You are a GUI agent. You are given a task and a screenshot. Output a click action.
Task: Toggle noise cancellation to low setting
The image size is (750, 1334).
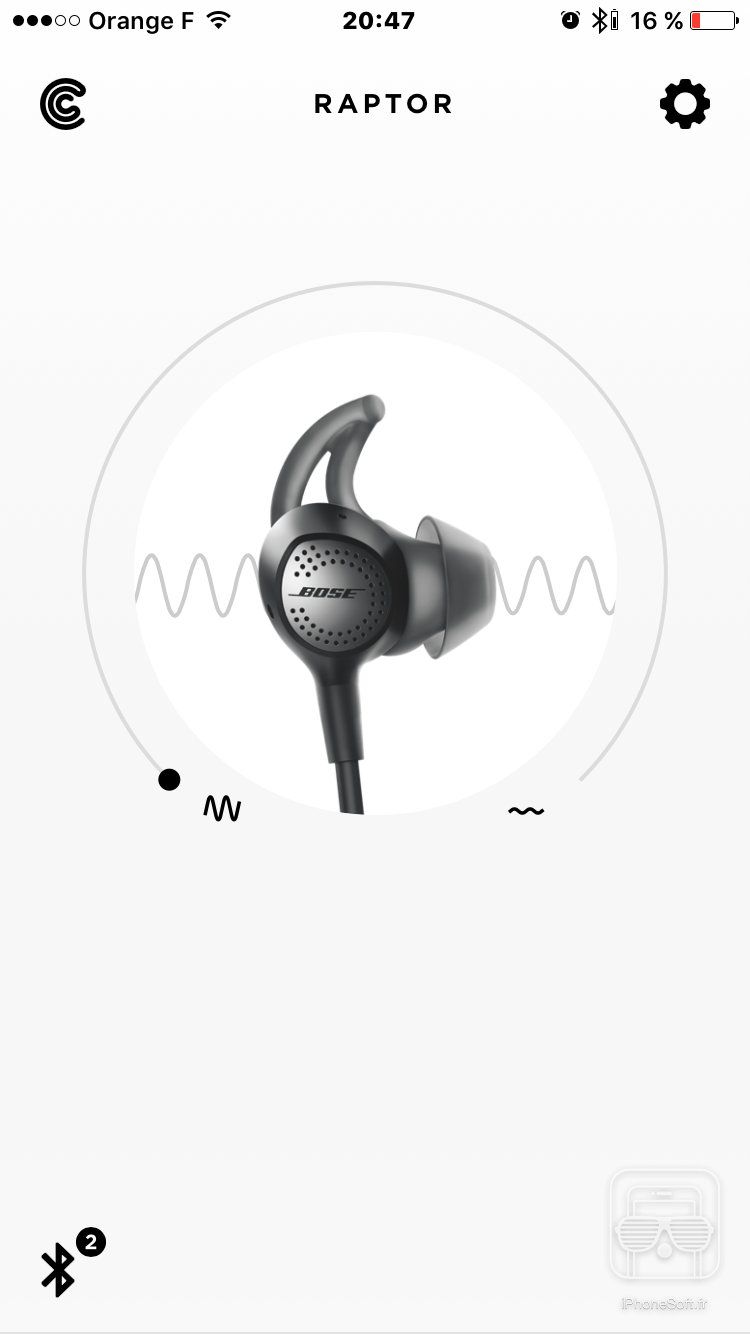pos(526,811)
